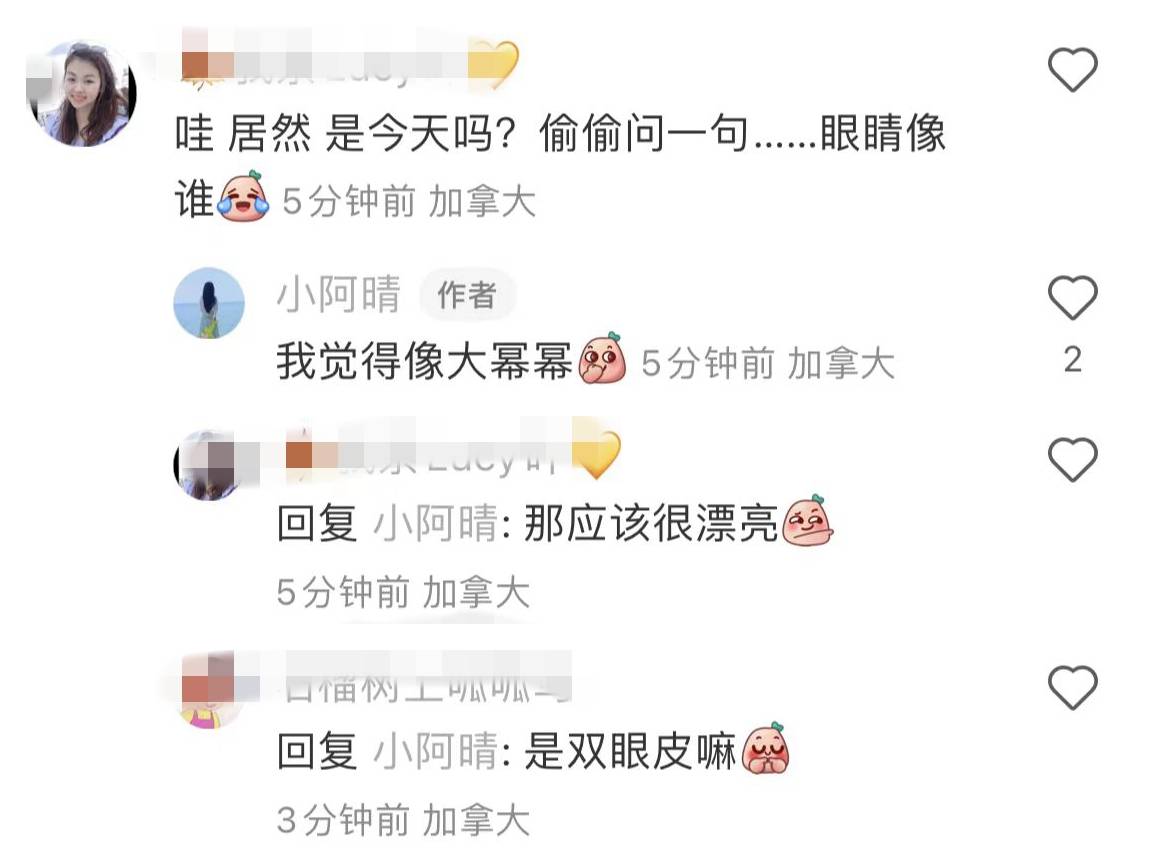Open the avatar beside the "那应该很漂亮" reply
Screen dimensions: 1151x866
click(x=209, y=464)
